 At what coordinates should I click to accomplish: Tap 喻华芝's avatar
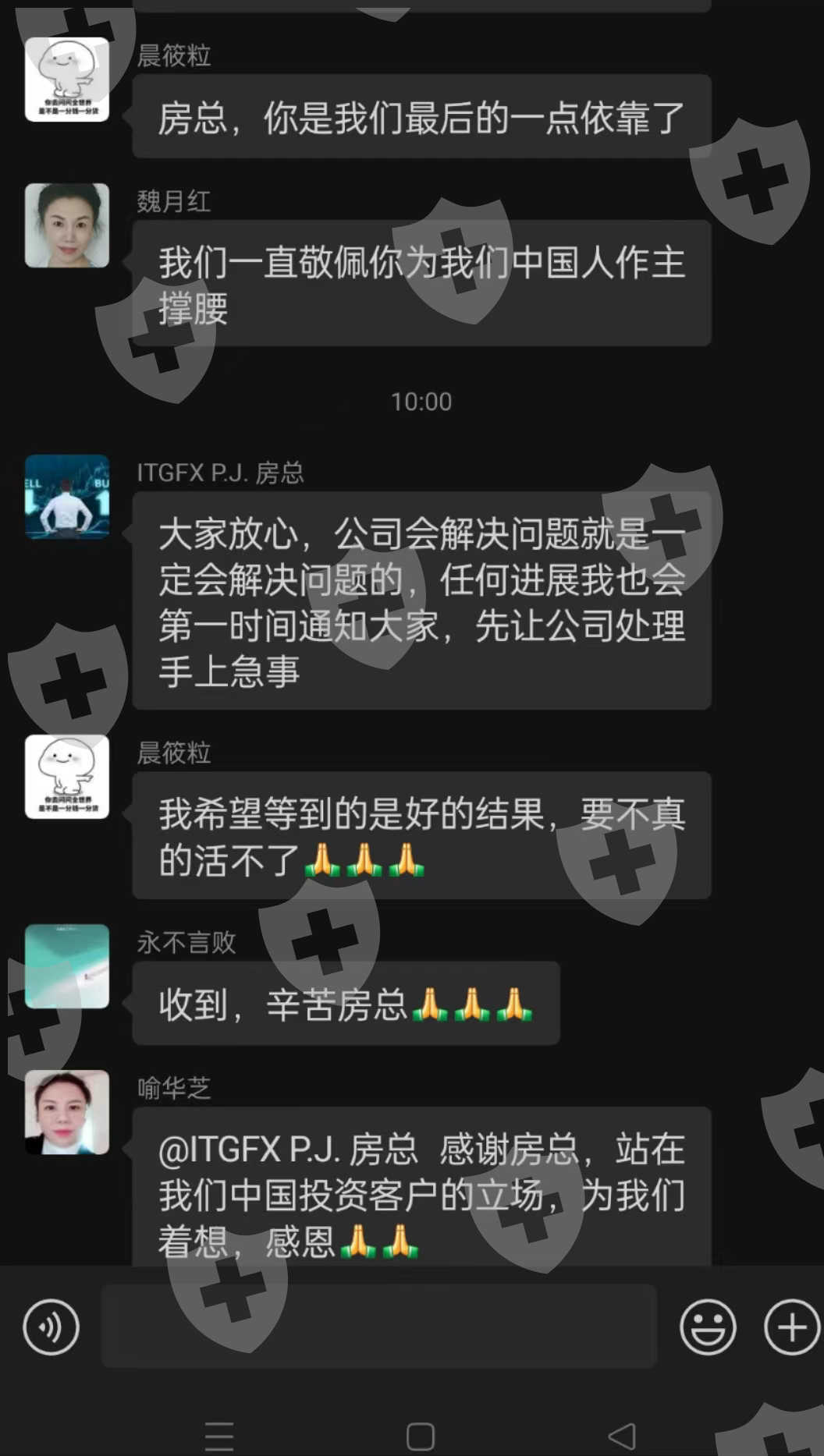67,1112
